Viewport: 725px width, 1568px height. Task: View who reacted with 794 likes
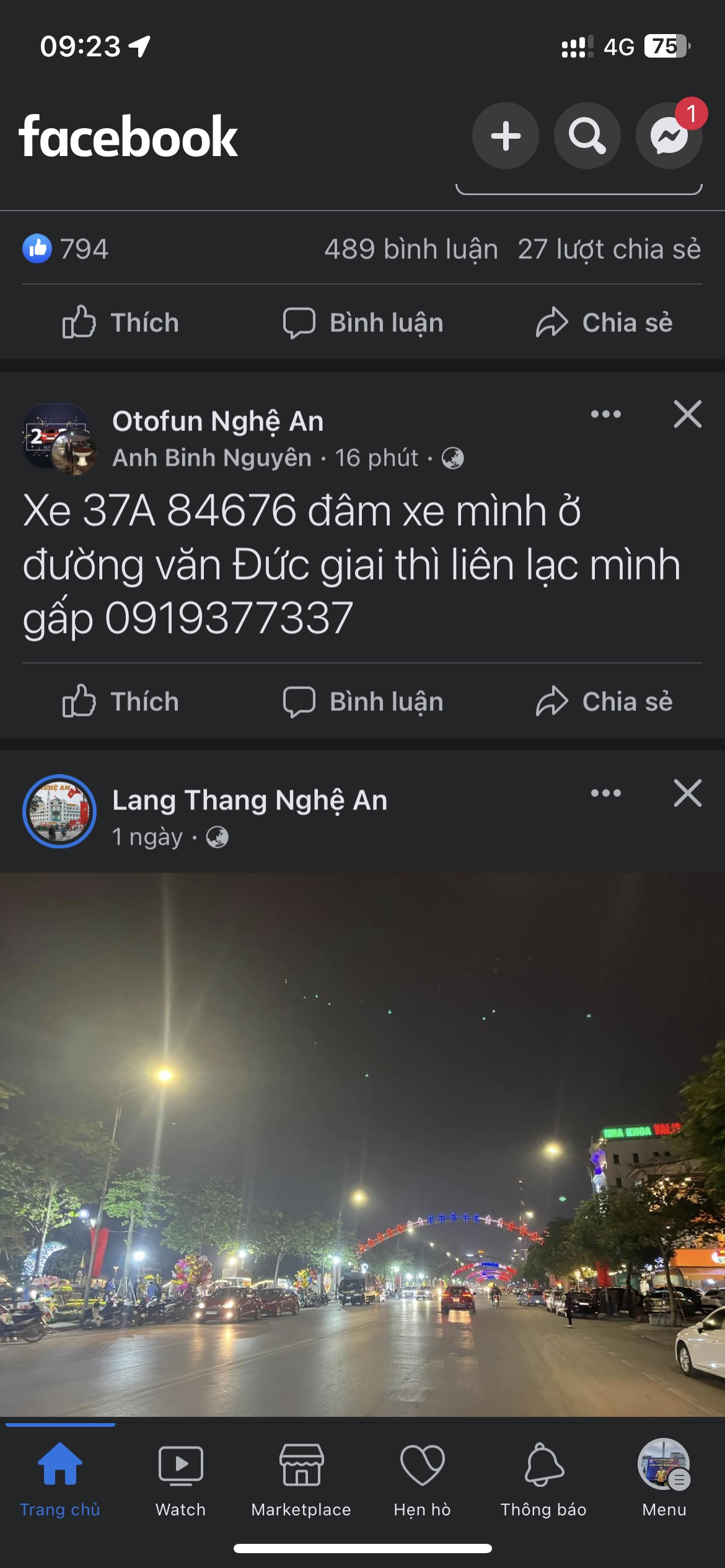click(66, 249)
